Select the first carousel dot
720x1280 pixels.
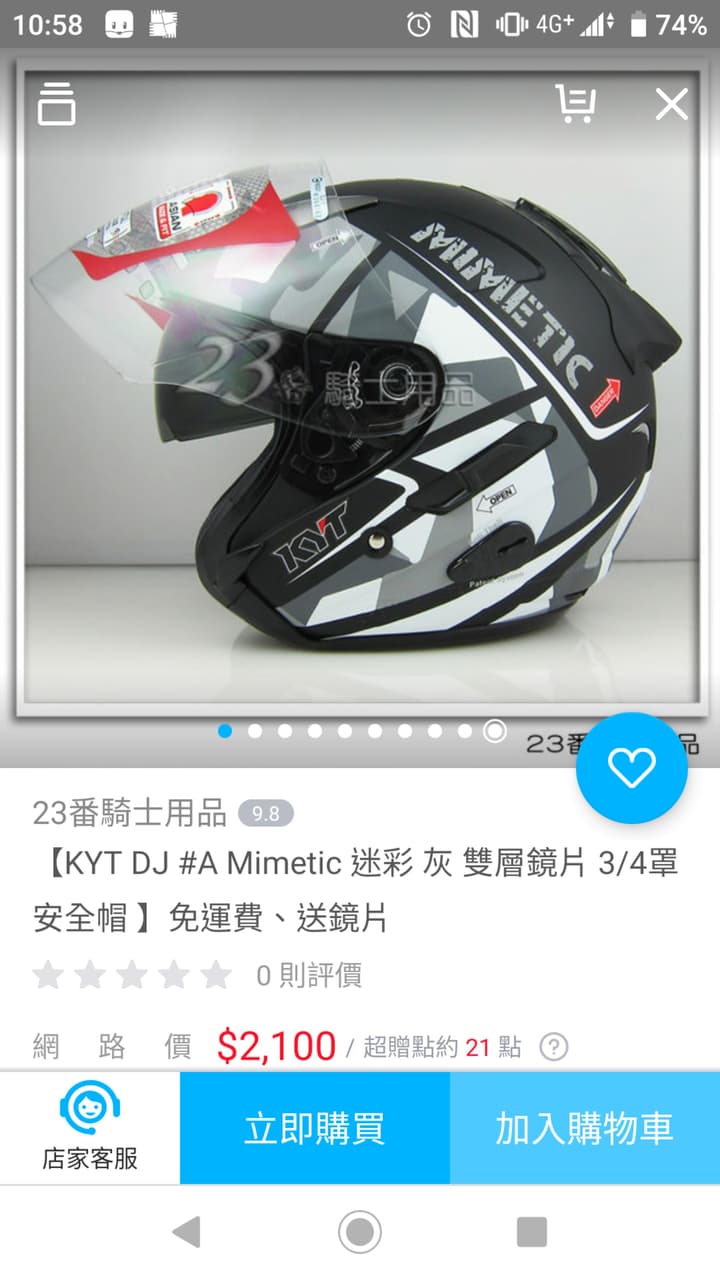pyautogui.click(x=224, y=731)
